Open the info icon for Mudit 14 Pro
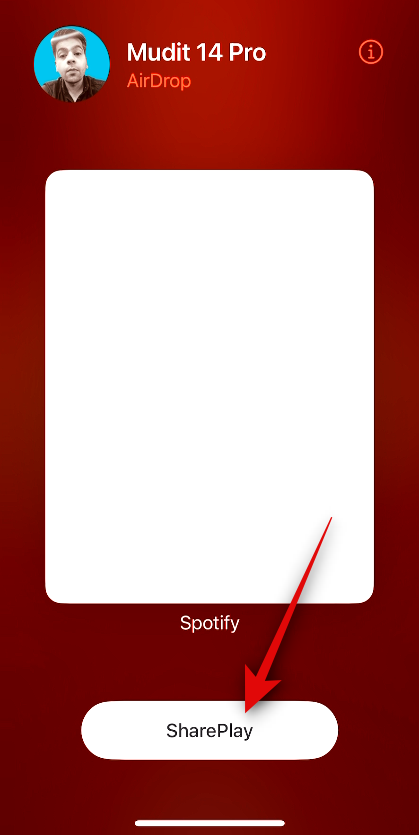The width and height of the screenshot is (419, 835). 371,52
